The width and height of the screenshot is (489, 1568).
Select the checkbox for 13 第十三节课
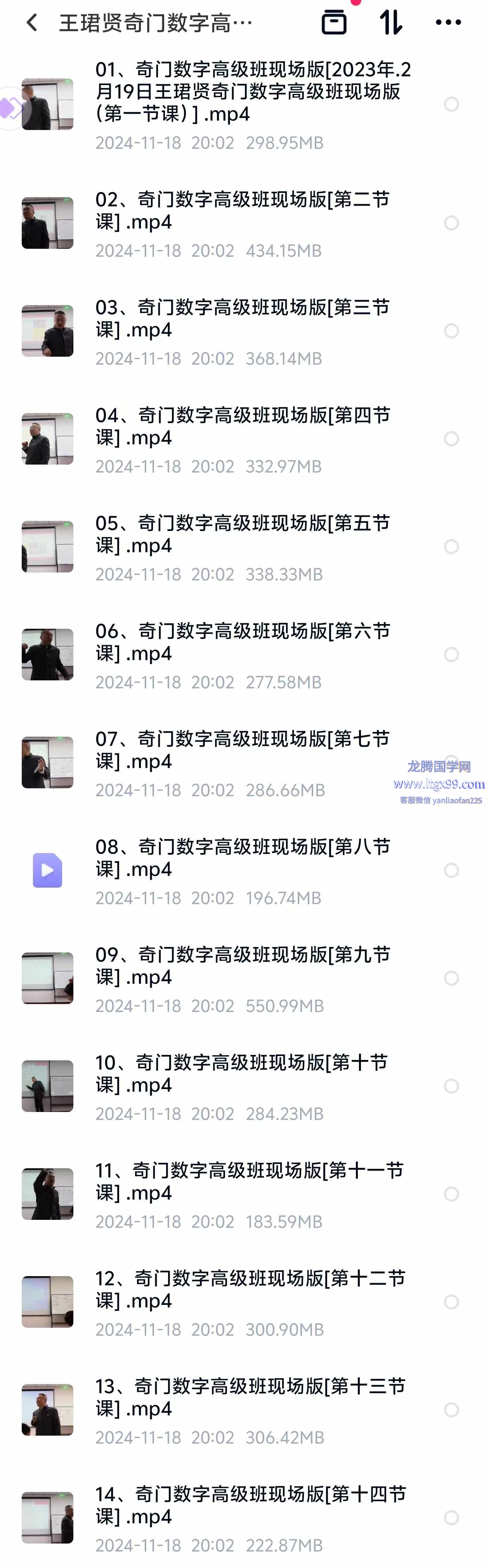(x=451, y=1410)
